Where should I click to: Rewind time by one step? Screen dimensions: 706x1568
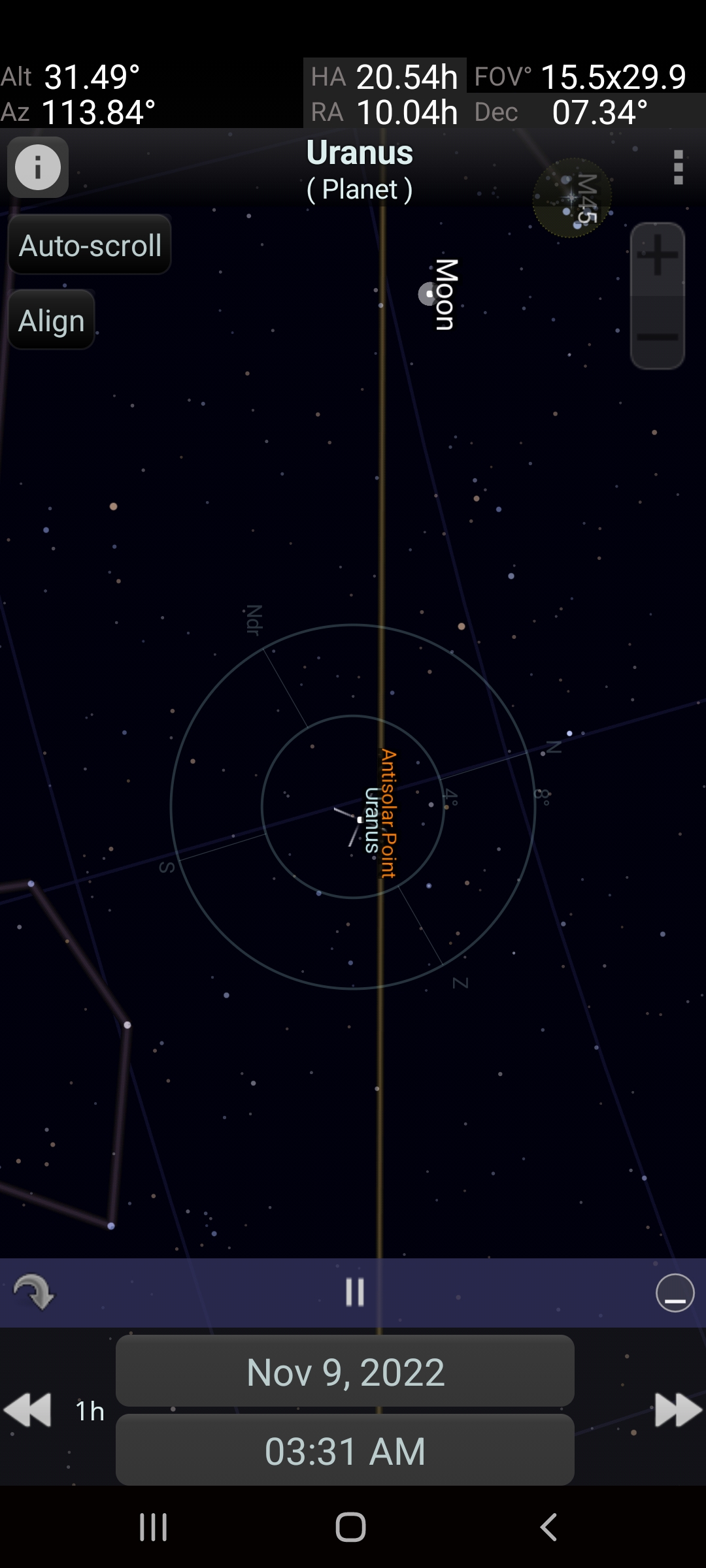pyautogui.click(x=27, y=1410)
